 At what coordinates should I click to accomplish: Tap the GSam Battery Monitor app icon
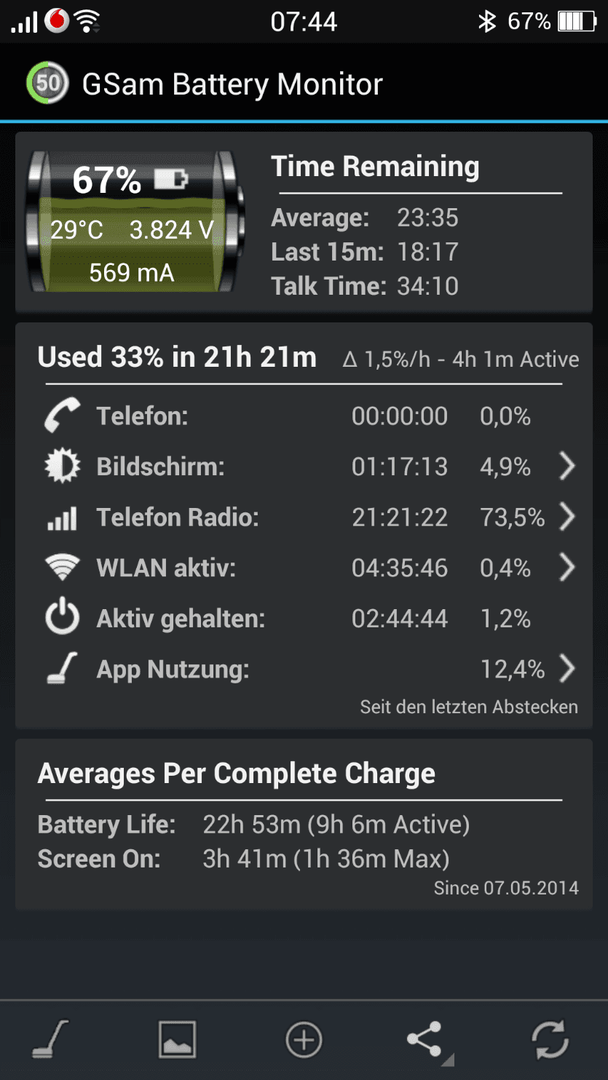click(x=47, y=84)
